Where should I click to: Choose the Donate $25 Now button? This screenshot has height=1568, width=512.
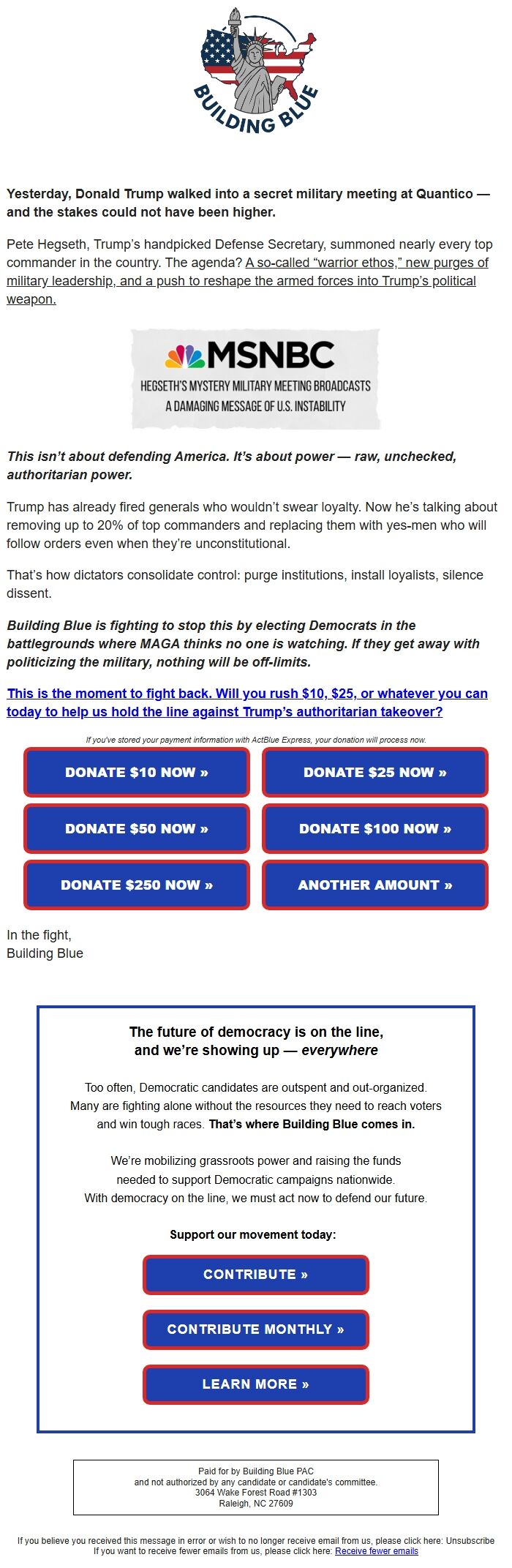tap(375, 772)
